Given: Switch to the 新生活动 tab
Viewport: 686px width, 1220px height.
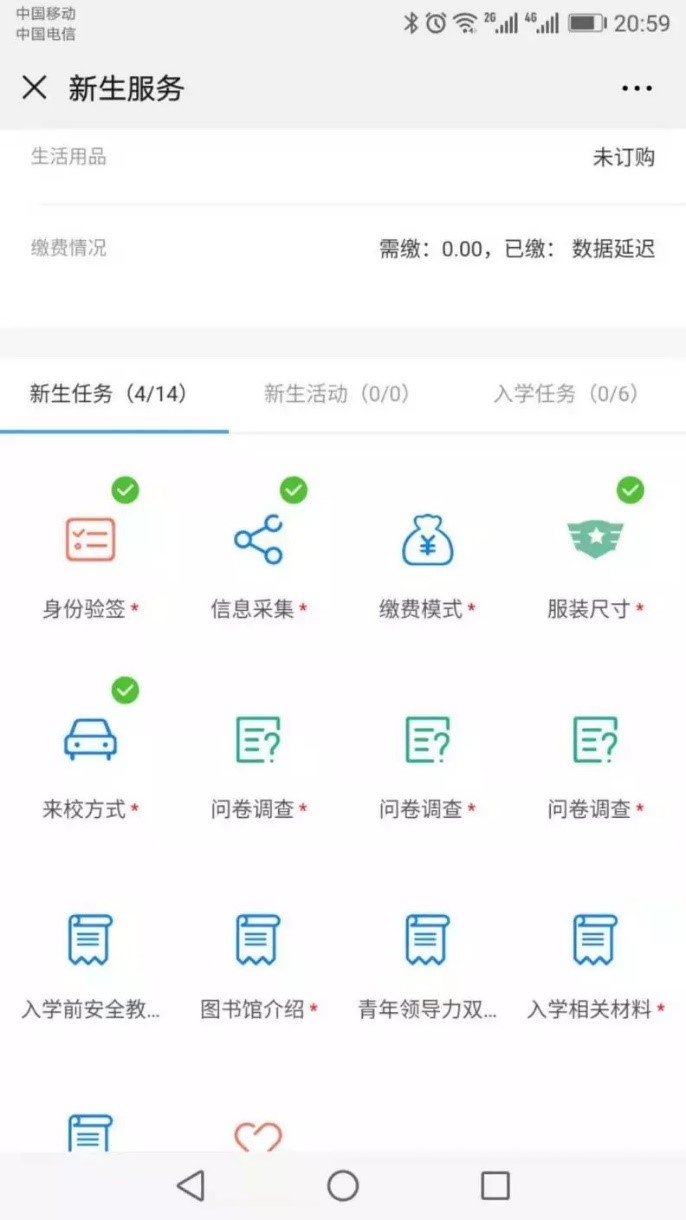Looking at the screenshot, I should (337, 394).
